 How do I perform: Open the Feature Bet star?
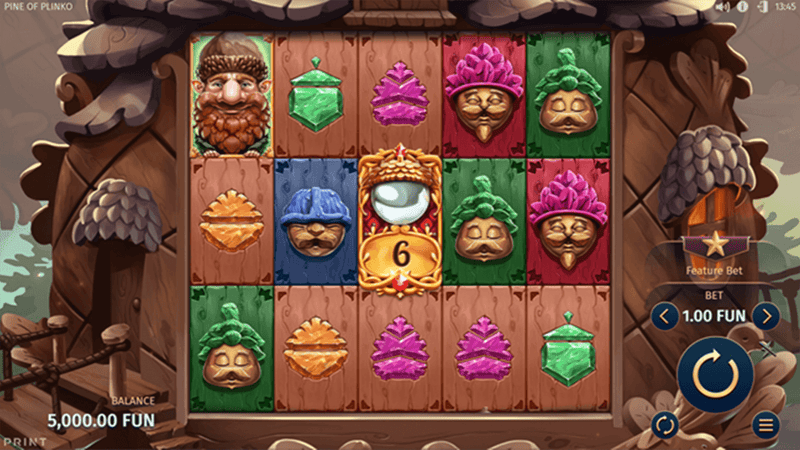click(x=714, y=244)
